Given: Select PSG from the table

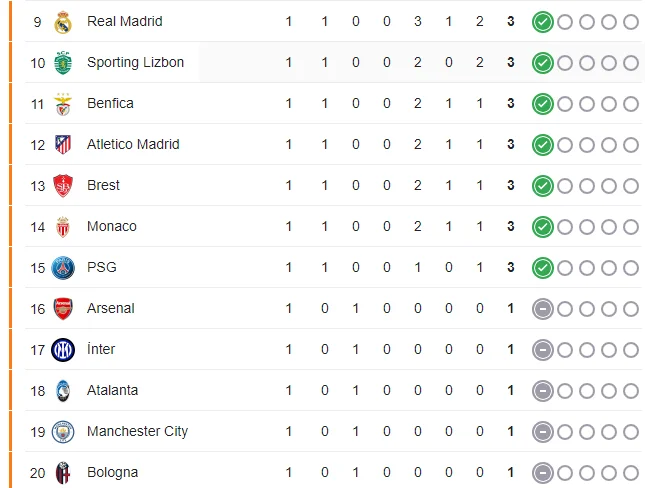Looking at the screenshot, I should [101, 267].
